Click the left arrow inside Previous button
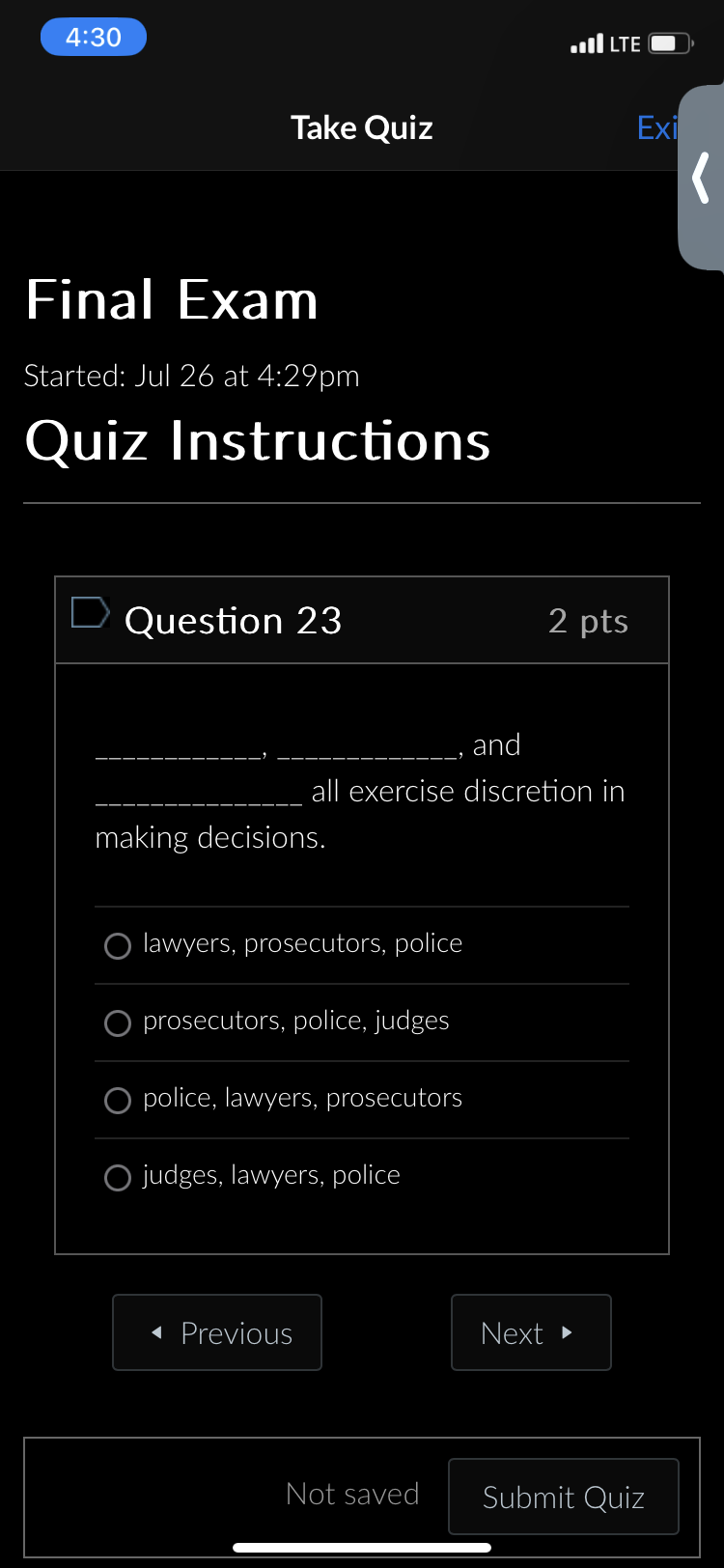The width and height of the screenshot is (724, 1568). pyautogui.click(x=157, y=1332)
